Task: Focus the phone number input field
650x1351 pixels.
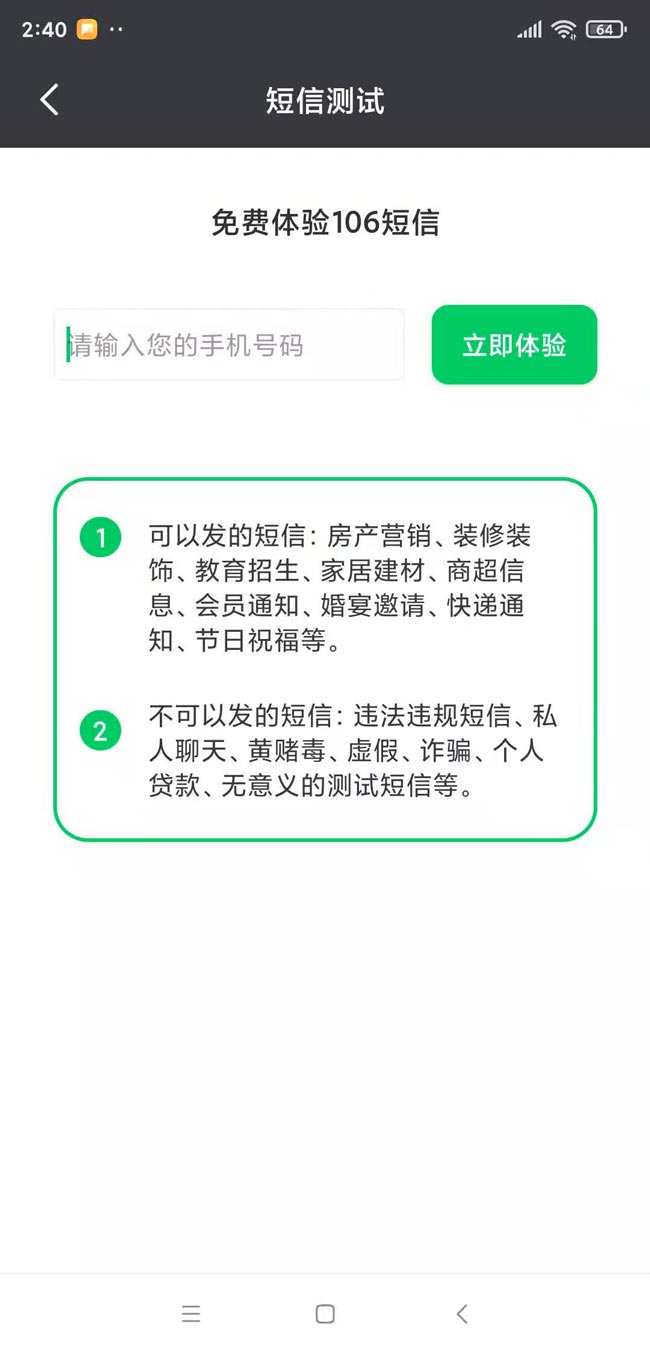Action: (x=229, y=345)
